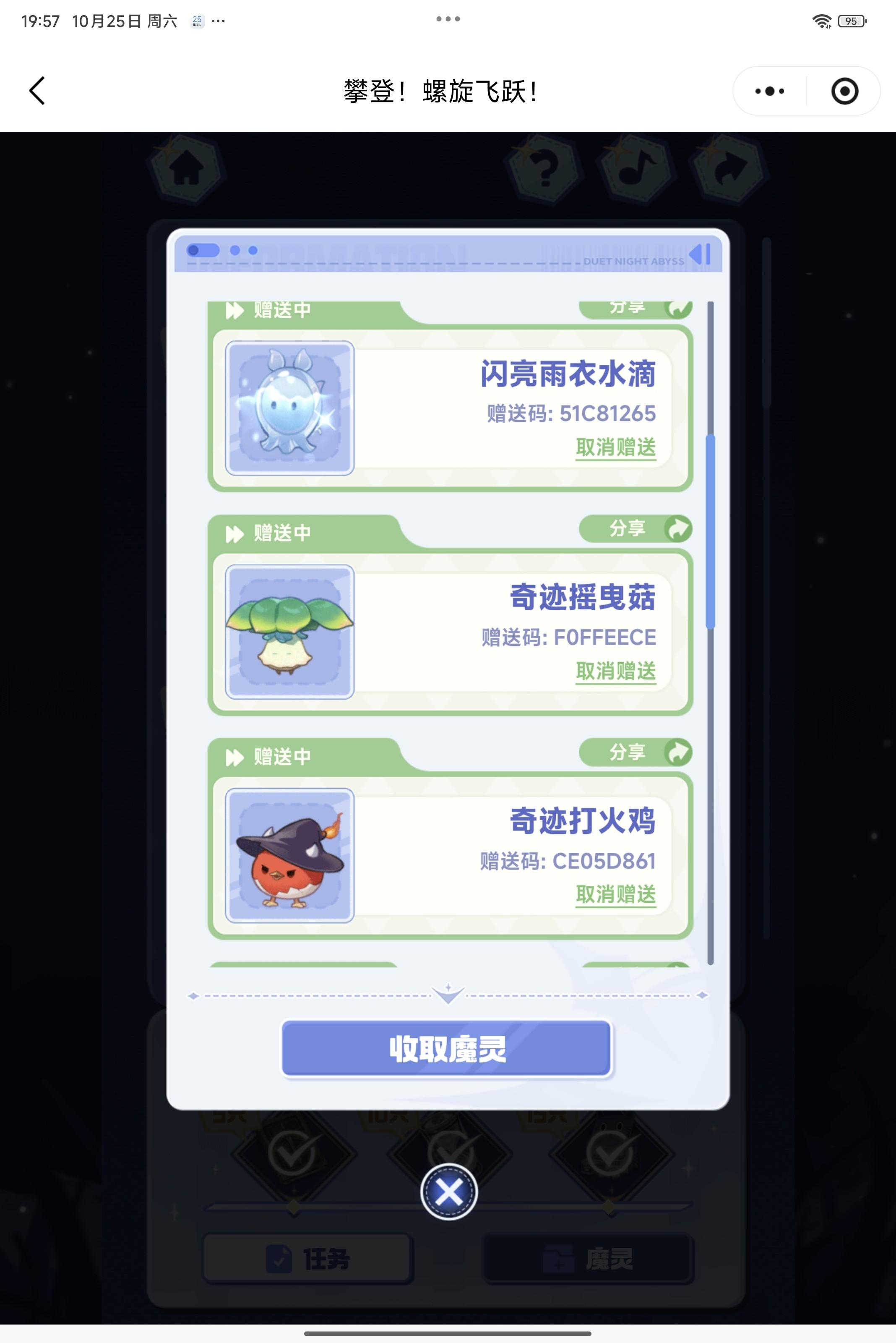Screen dimensions: 896x1343
Task: Open the mini program more options menu
Action: pyautogui.click(x=769, y=91)
